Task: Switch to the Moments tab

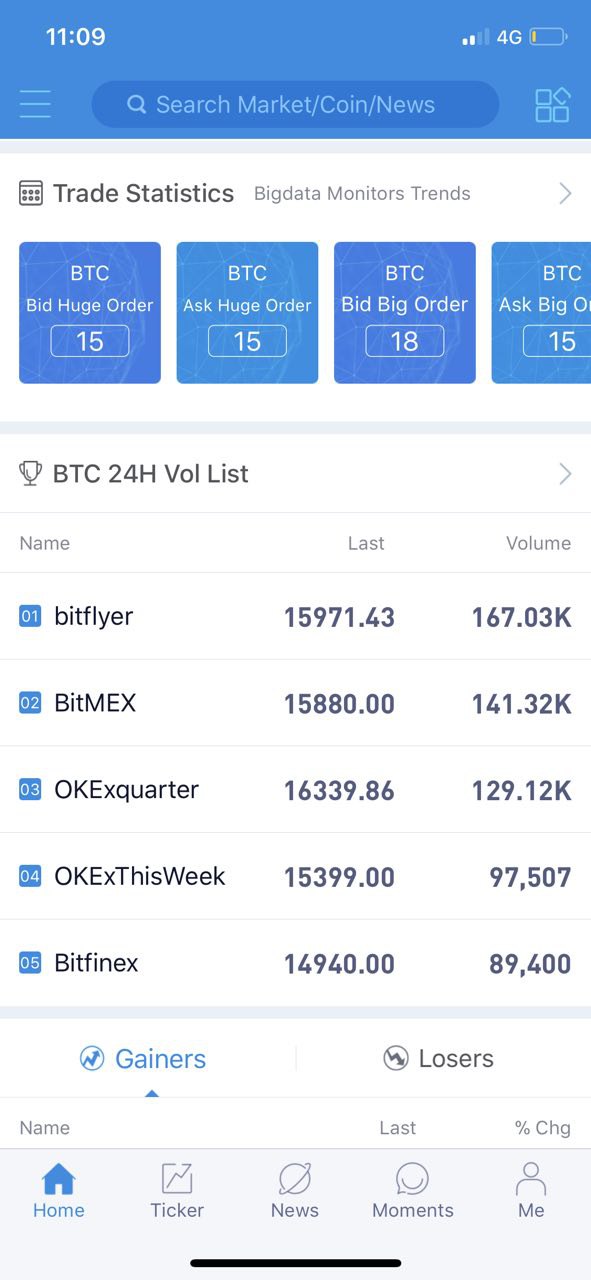Action: tap(413, 1190)
